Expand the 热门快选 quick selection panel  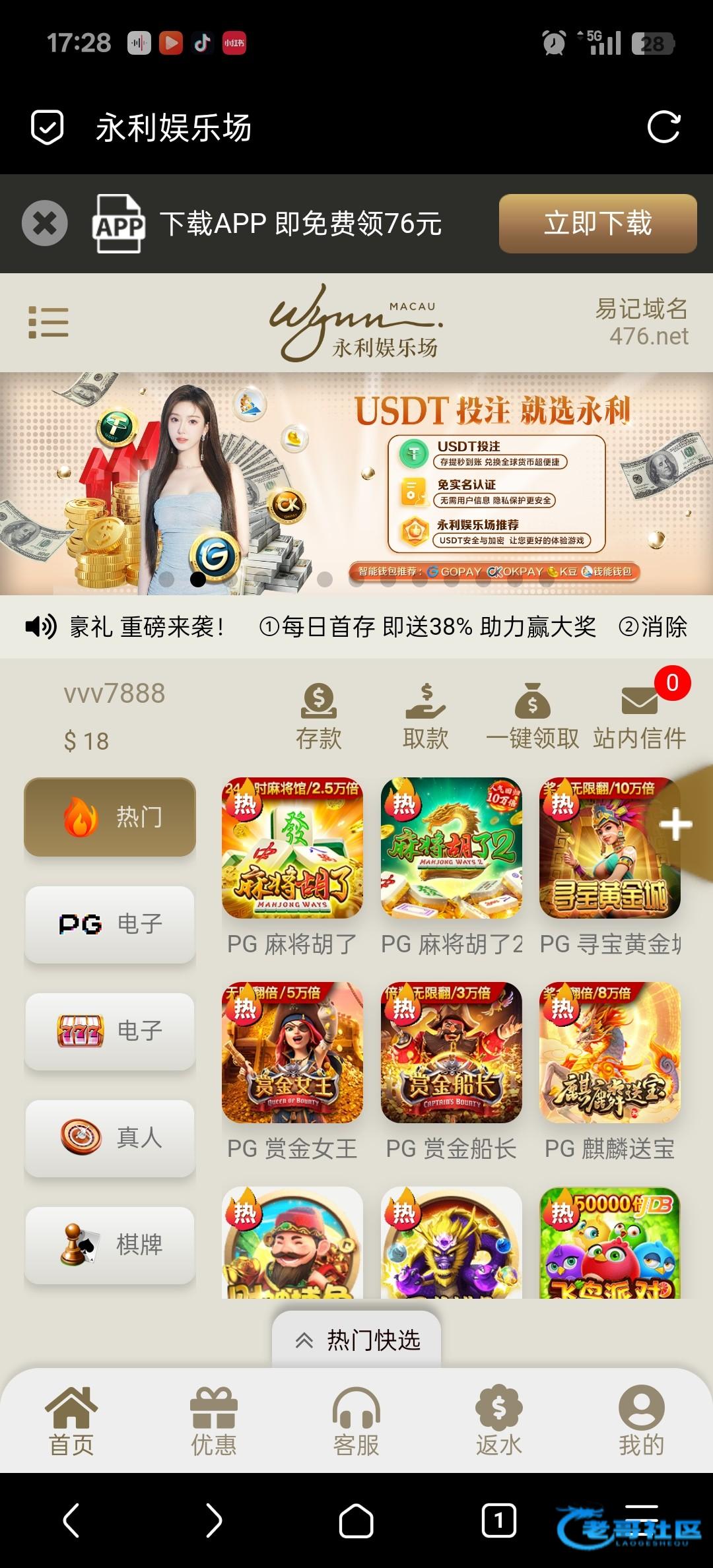pos(356,1340)
